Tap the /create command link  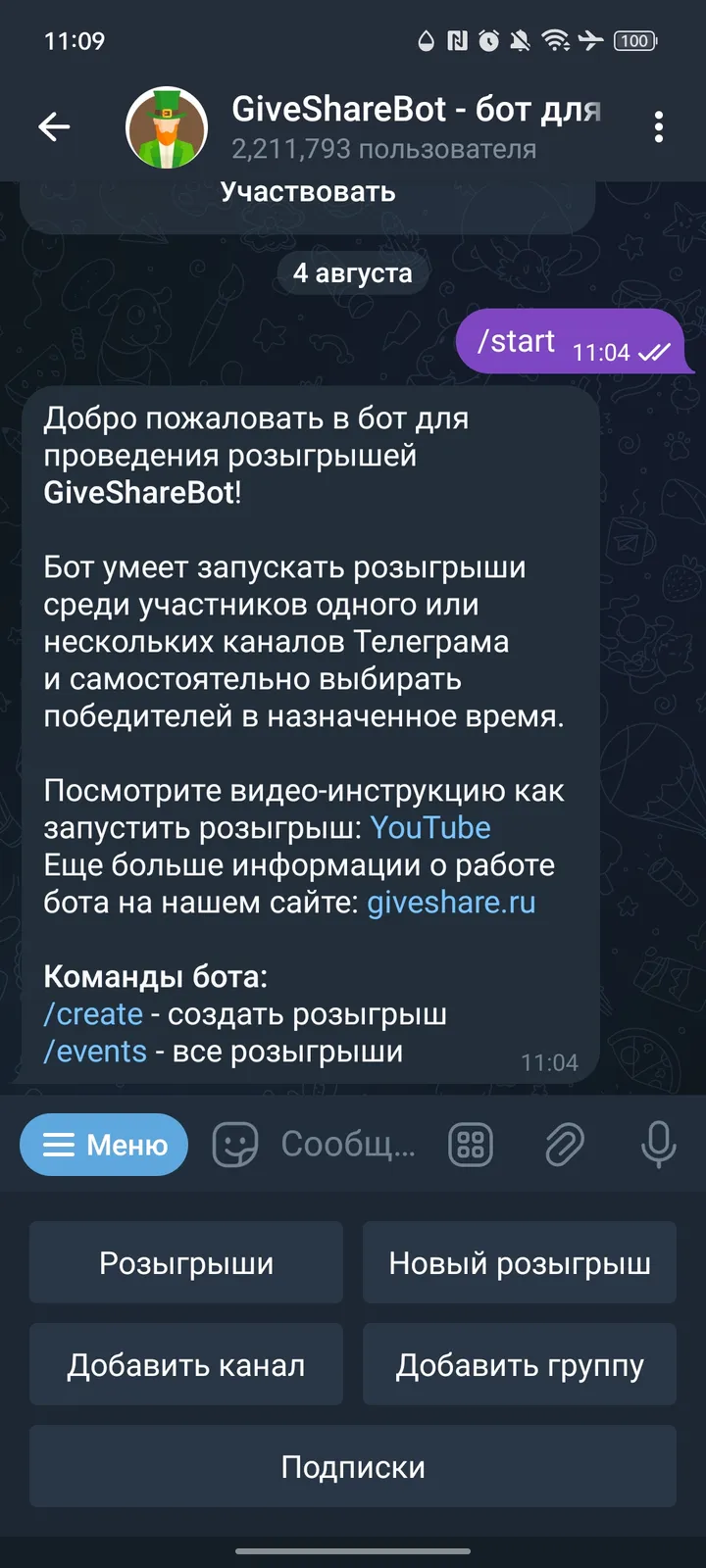(x=93, y=1014)
